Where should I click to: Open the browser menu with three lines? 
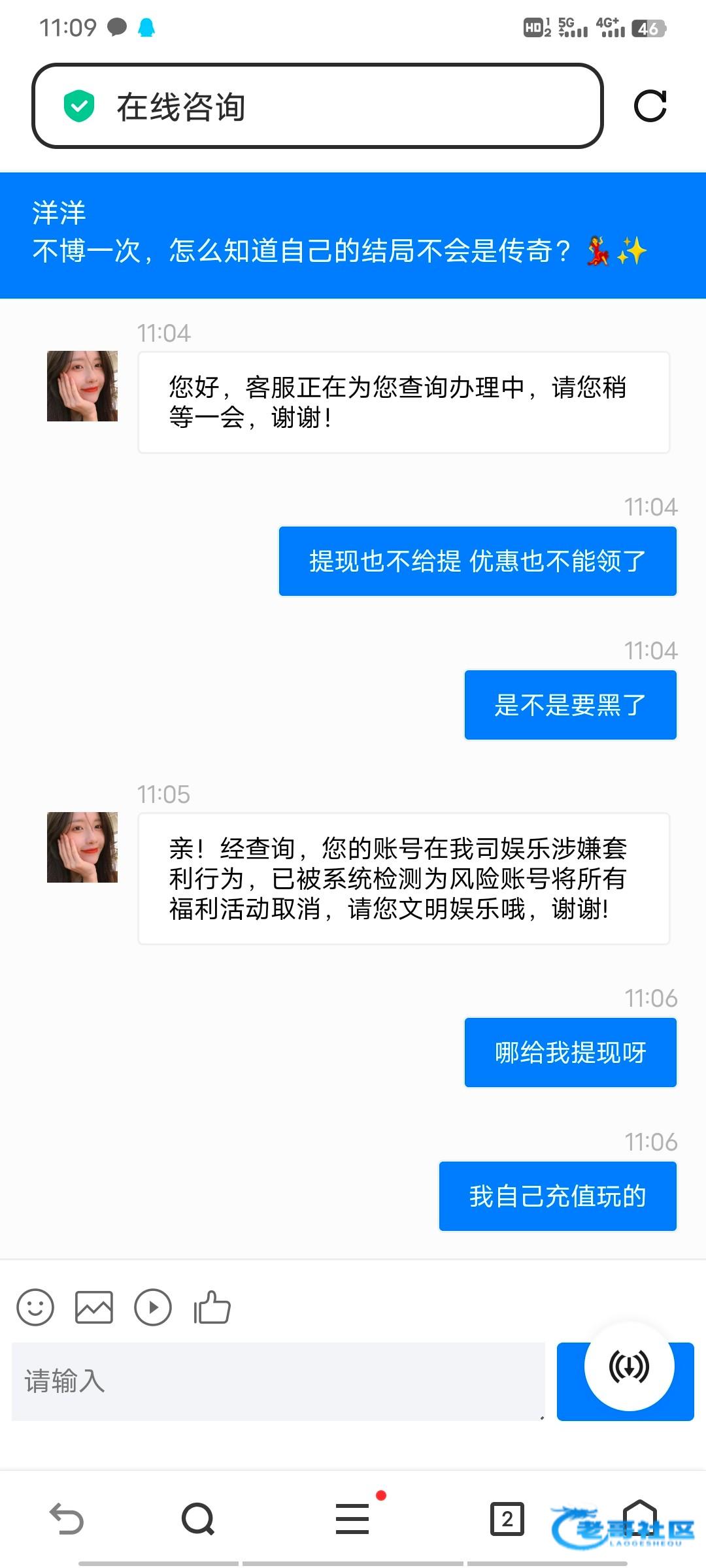[x=352, y=1518]
